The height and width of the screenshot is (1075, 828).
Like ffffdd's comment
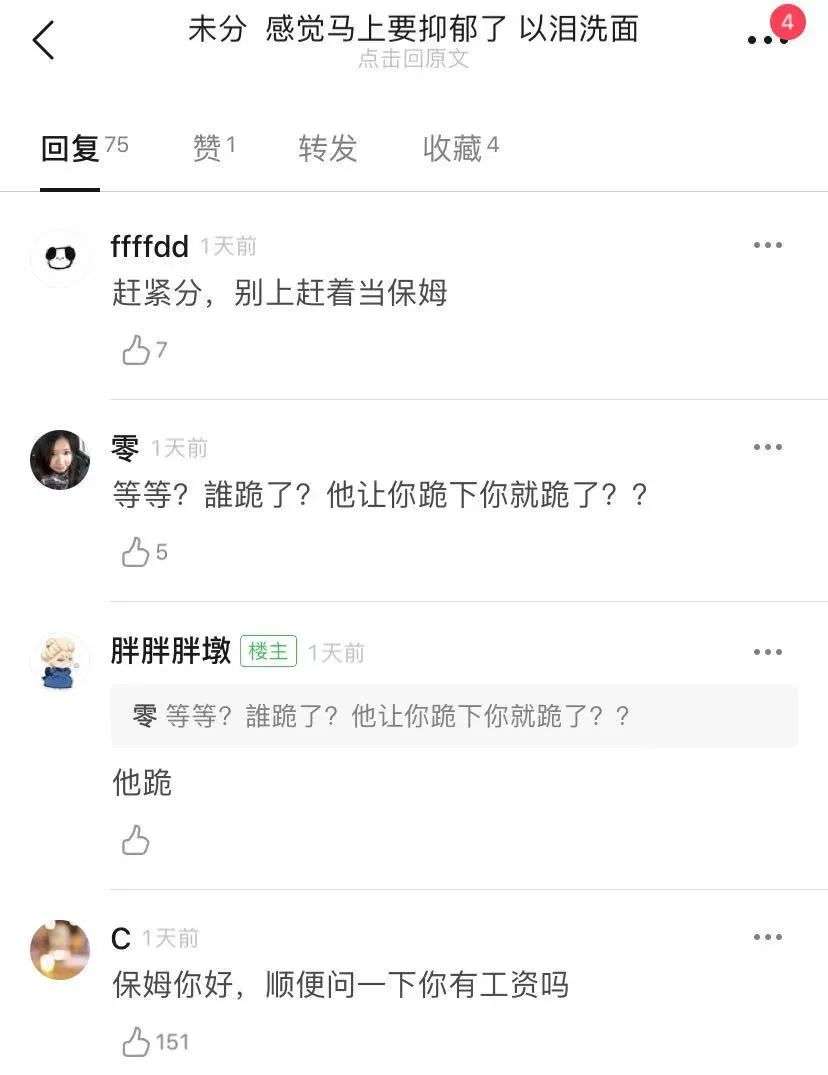pyautogui.click(x=136, y=350)
